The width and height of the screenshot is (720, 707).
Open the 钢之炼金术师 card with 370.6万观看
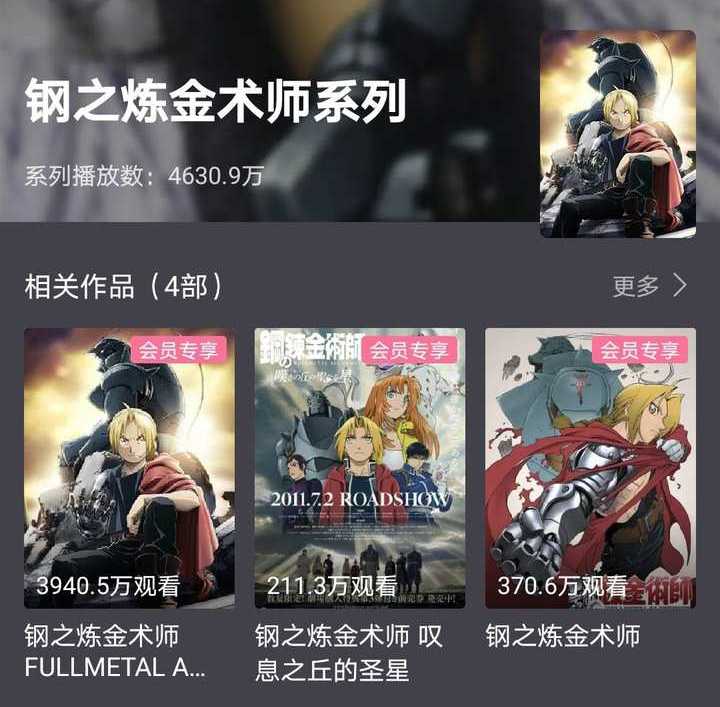click(x=590, y=468)
